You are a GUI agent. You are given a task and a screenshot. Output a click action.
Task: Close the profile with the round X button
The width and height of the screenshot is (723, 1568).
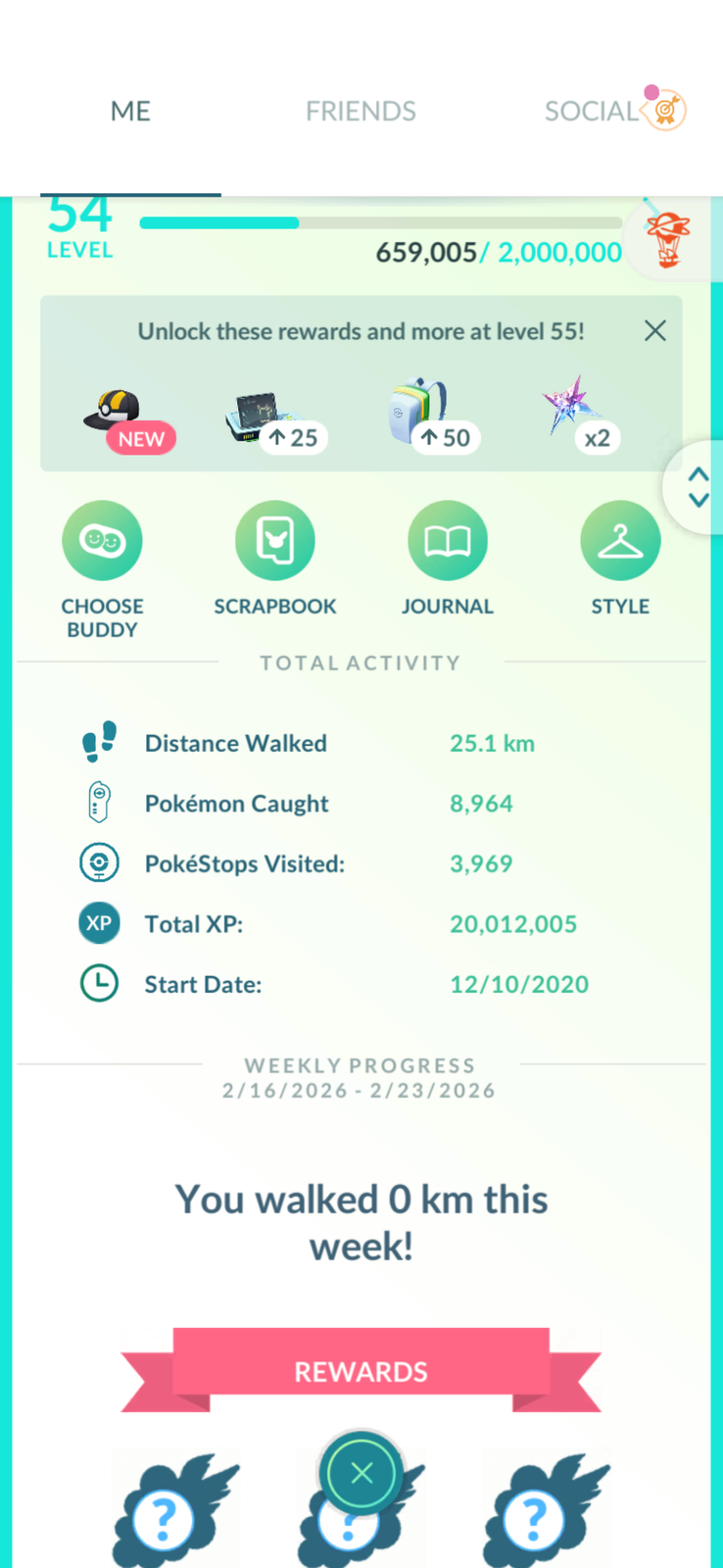361,1472
